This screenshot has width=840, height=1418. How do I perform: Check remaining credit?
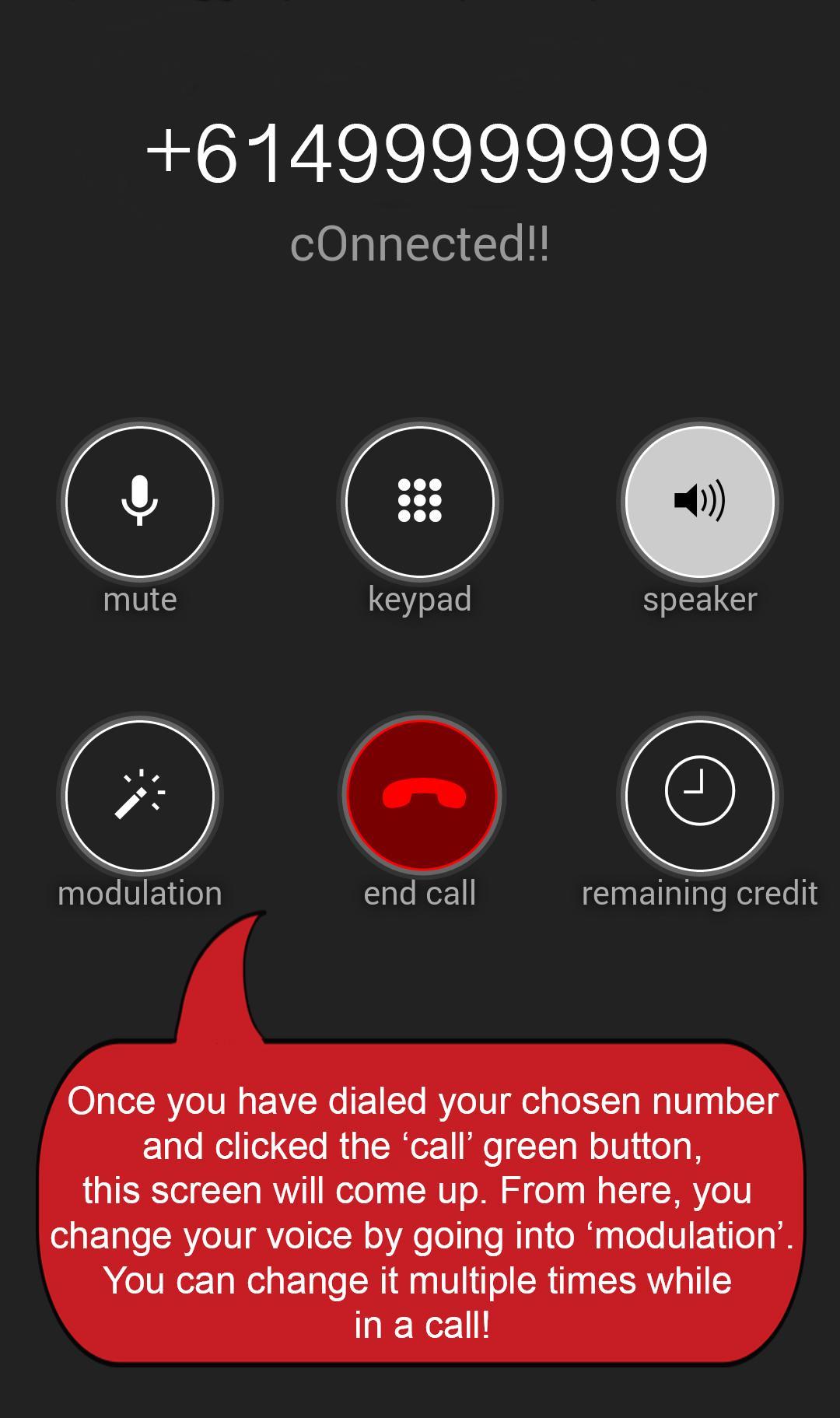click(x=700, y=795)
